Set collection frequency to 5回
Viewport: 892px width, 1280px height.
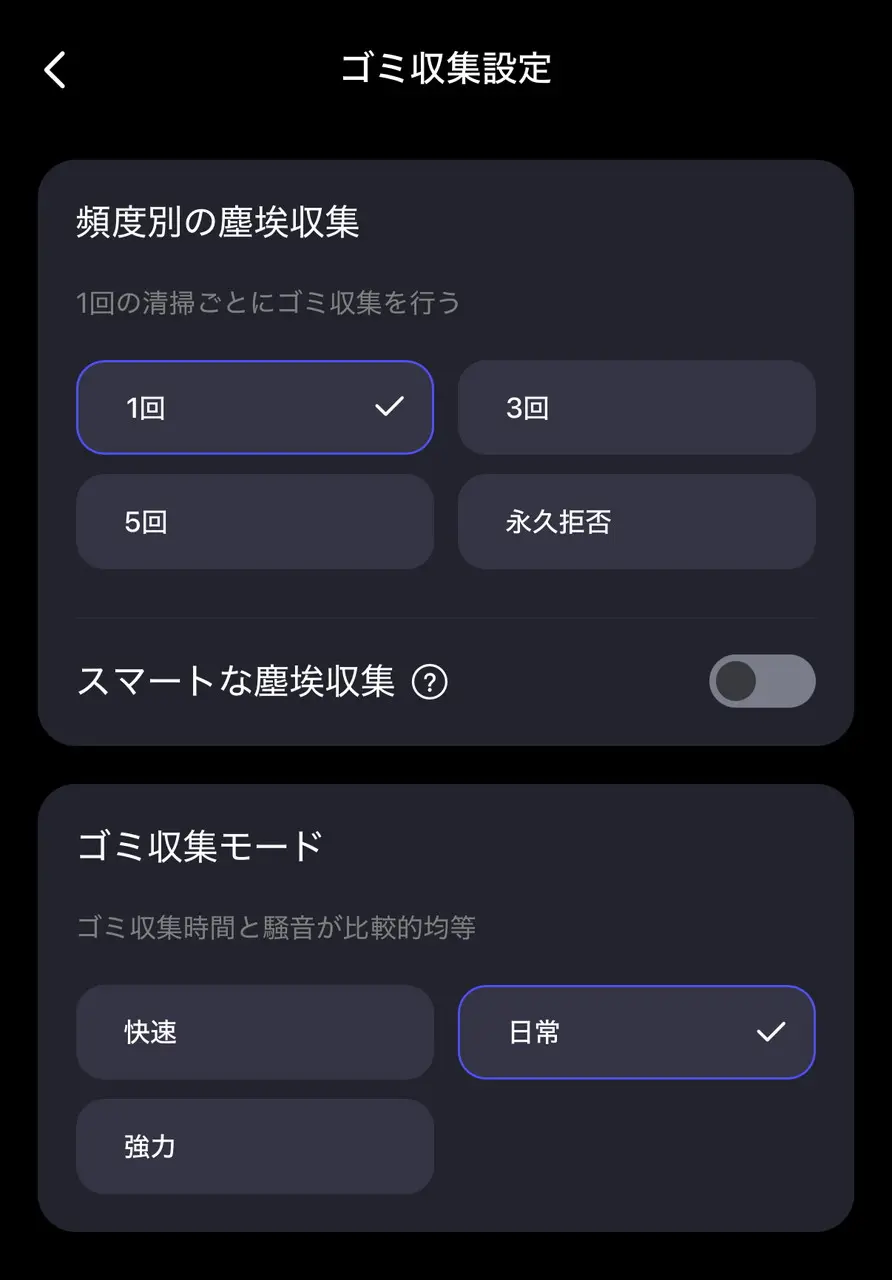pos(255,522)
